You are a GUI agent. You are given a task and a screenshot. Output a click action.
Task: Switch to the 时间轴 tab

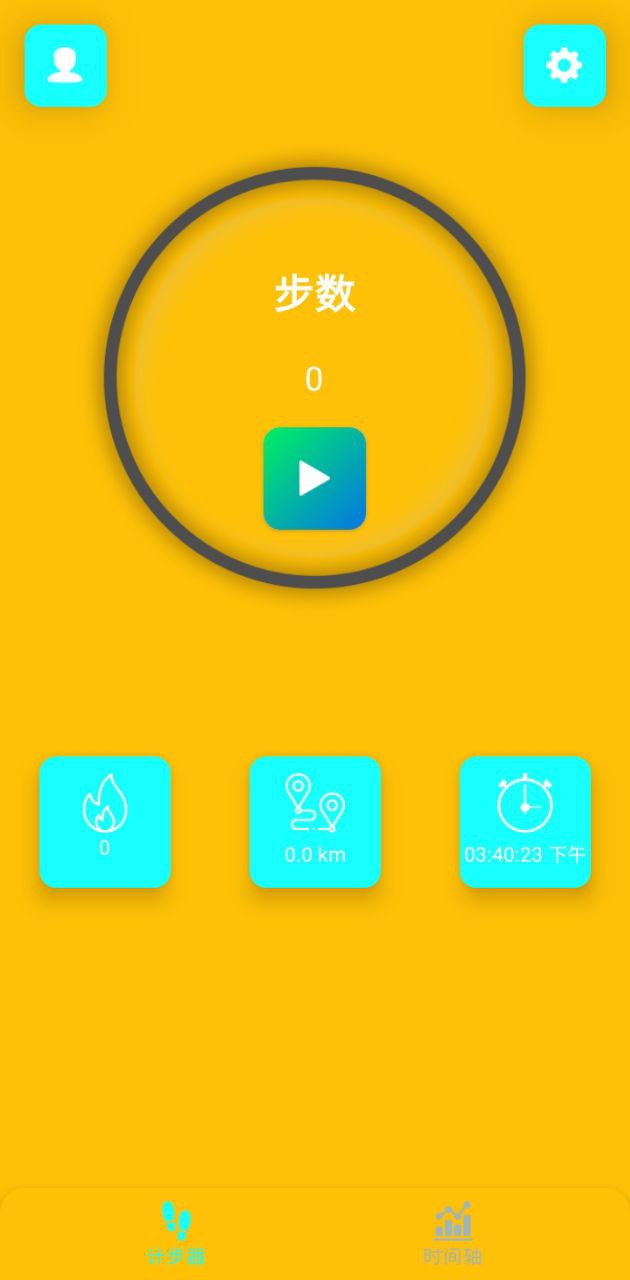coord(453,1233)
